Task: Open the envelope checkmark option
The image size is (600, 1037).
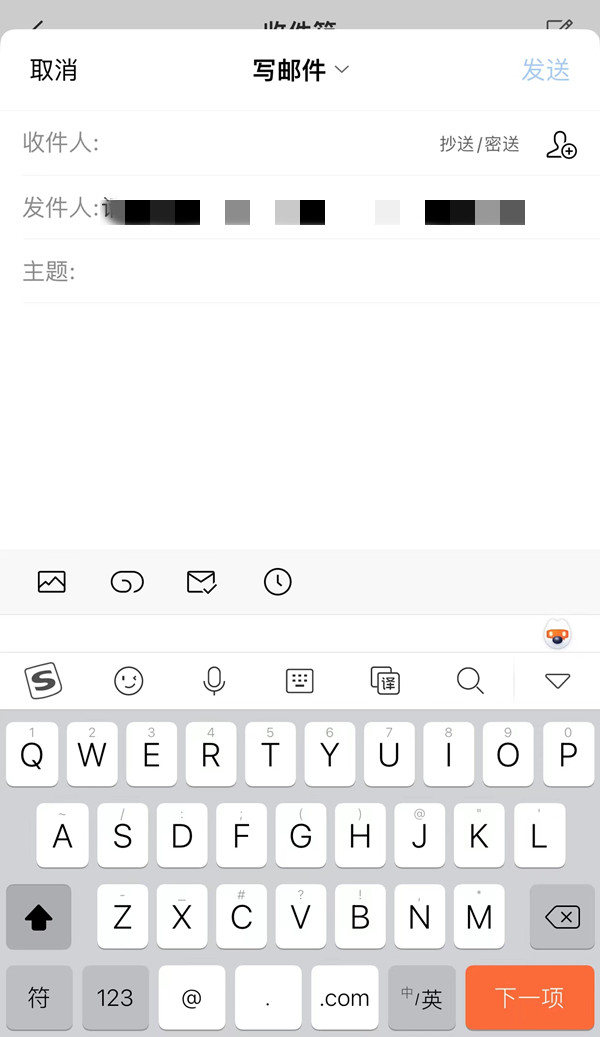Action: pos(202,581)
